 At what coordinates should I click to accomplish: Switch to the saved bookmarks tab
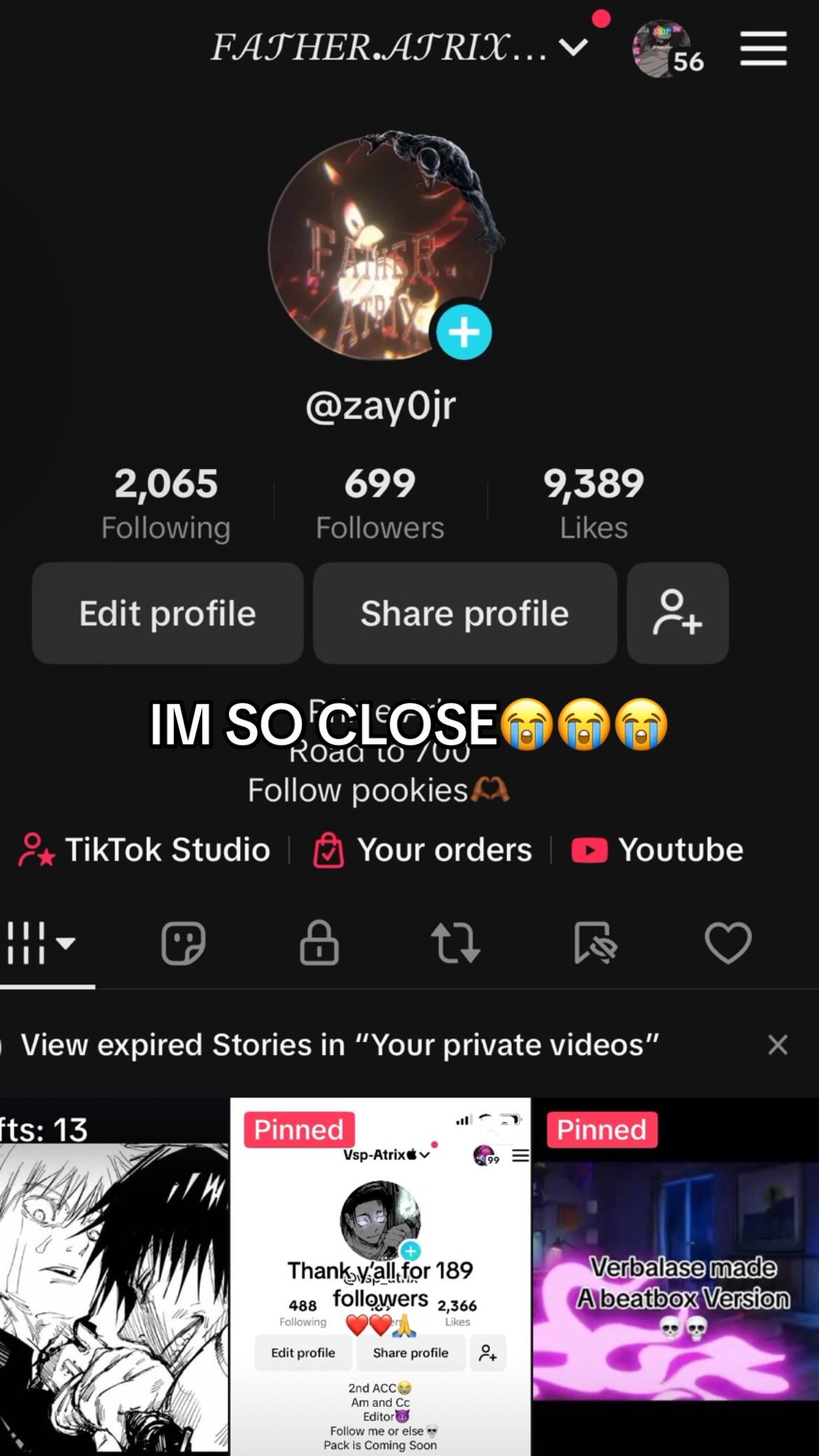point(594,943)
